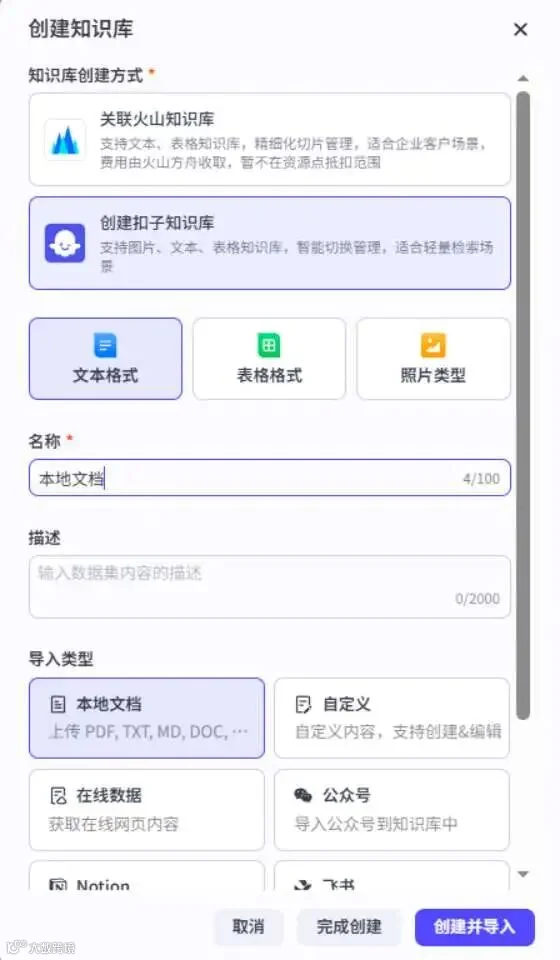Select 本地文档 import type
560x960 pixels.
147,718
